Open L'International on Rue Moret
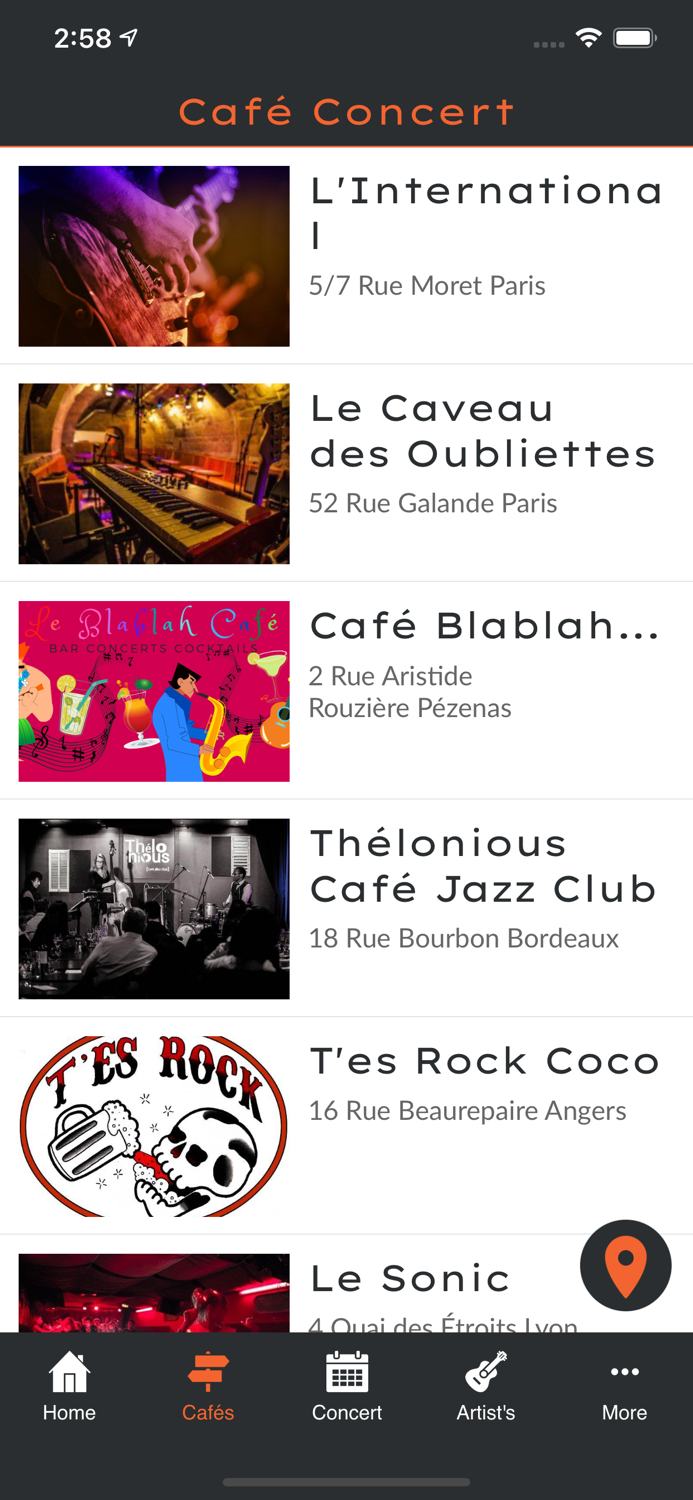This screenshot has height=1500, width=693. 346,256
